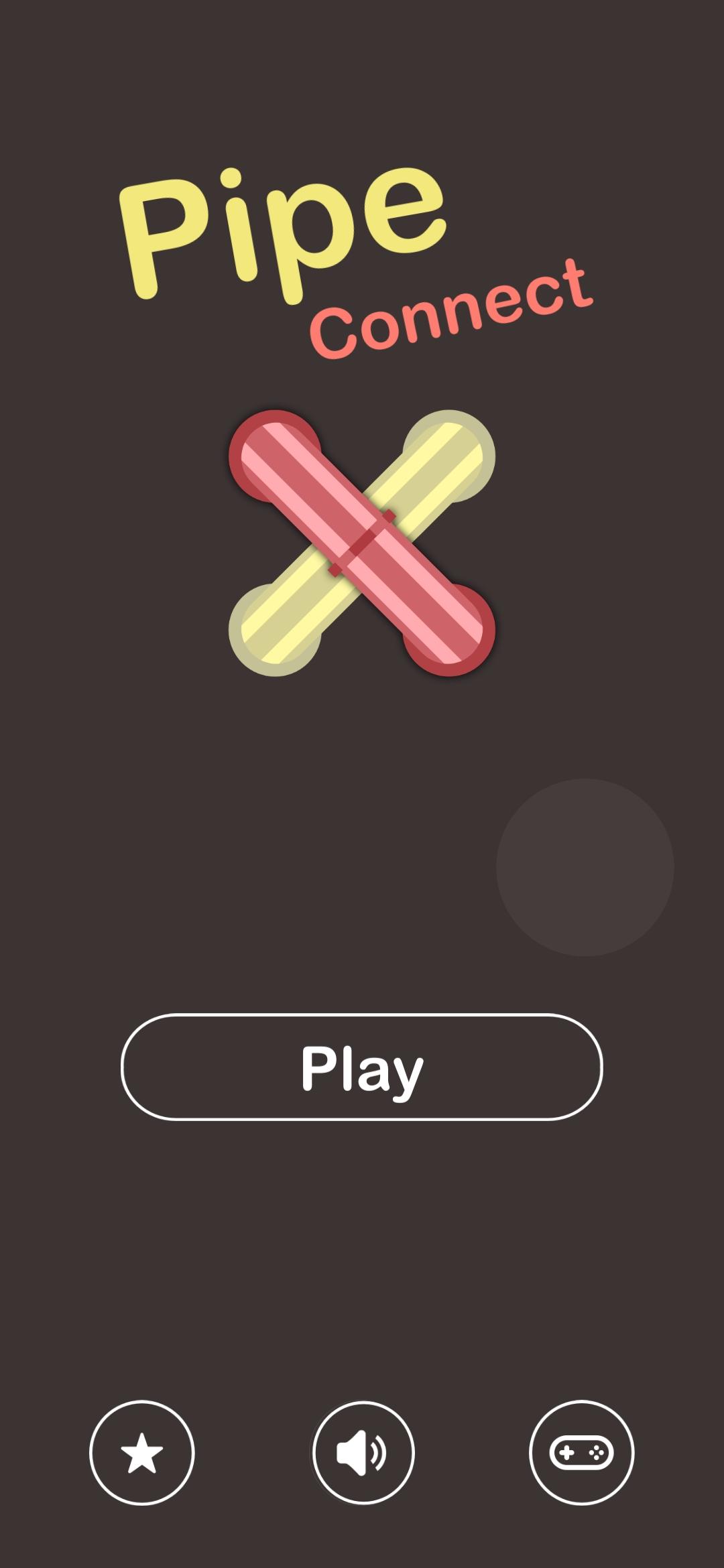
Task: Open the gamepad more-games icon
Action: pos(581,1453)
